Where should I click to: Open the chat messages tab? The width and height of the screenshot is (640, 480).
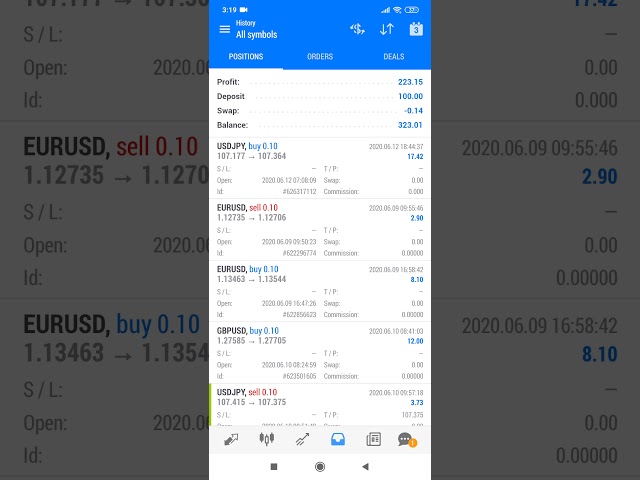406,439
